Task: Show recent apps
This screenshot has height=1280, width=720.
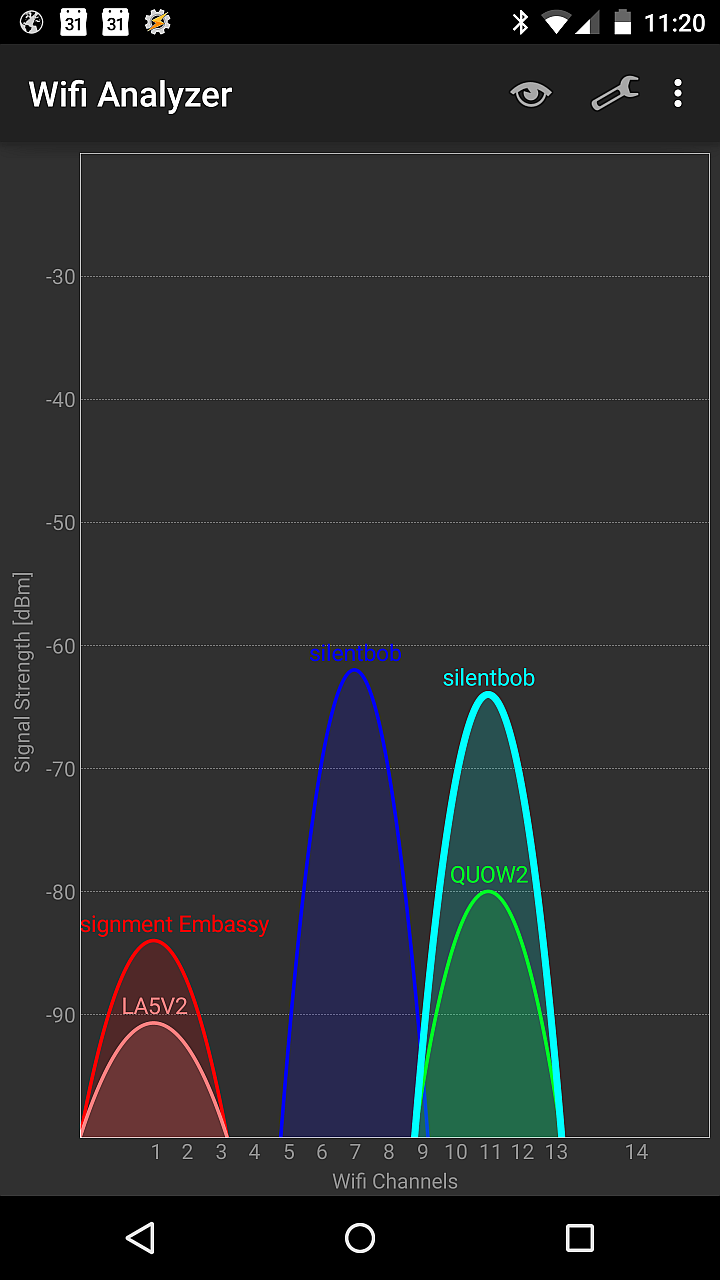Action: tap(580, 1238)
